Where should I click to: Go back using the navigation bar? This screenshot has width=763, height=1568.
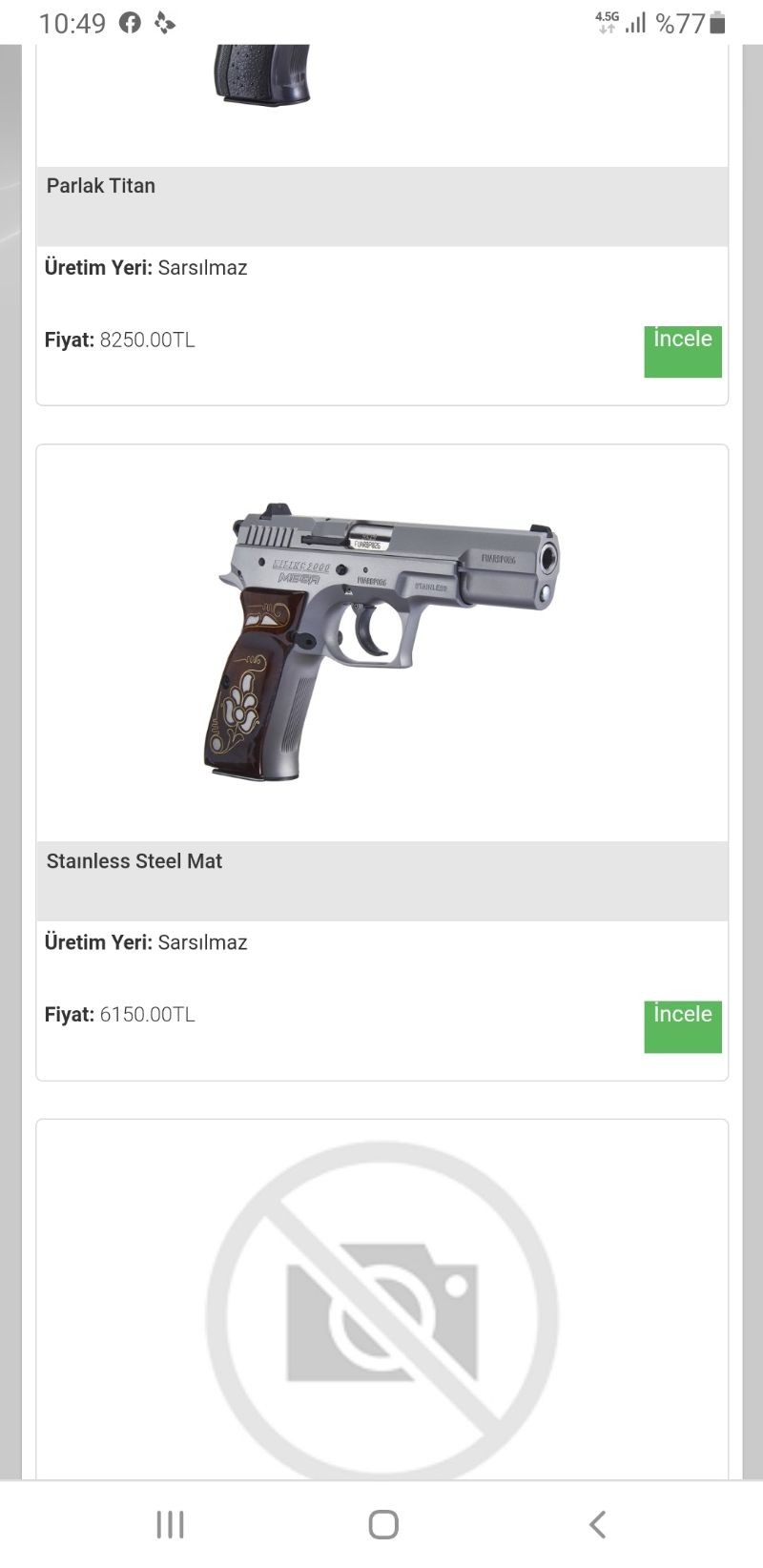coord(597,1524)
